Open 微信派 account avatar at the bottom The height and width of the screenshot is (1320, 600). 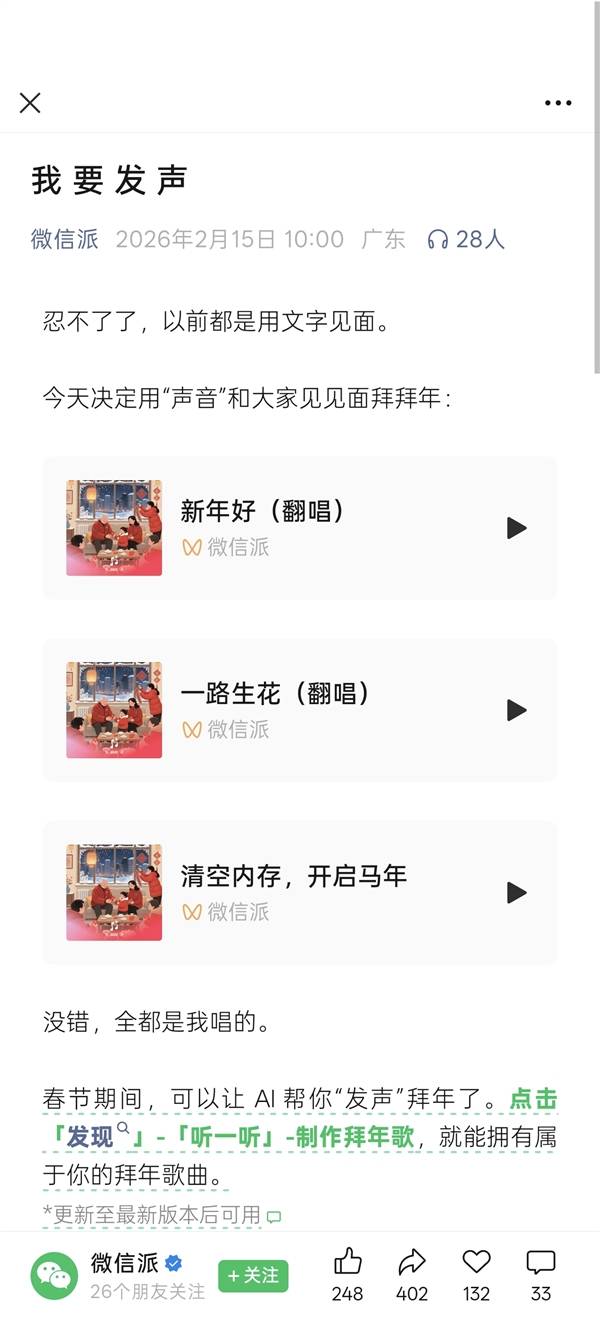tap(54, 1276)
